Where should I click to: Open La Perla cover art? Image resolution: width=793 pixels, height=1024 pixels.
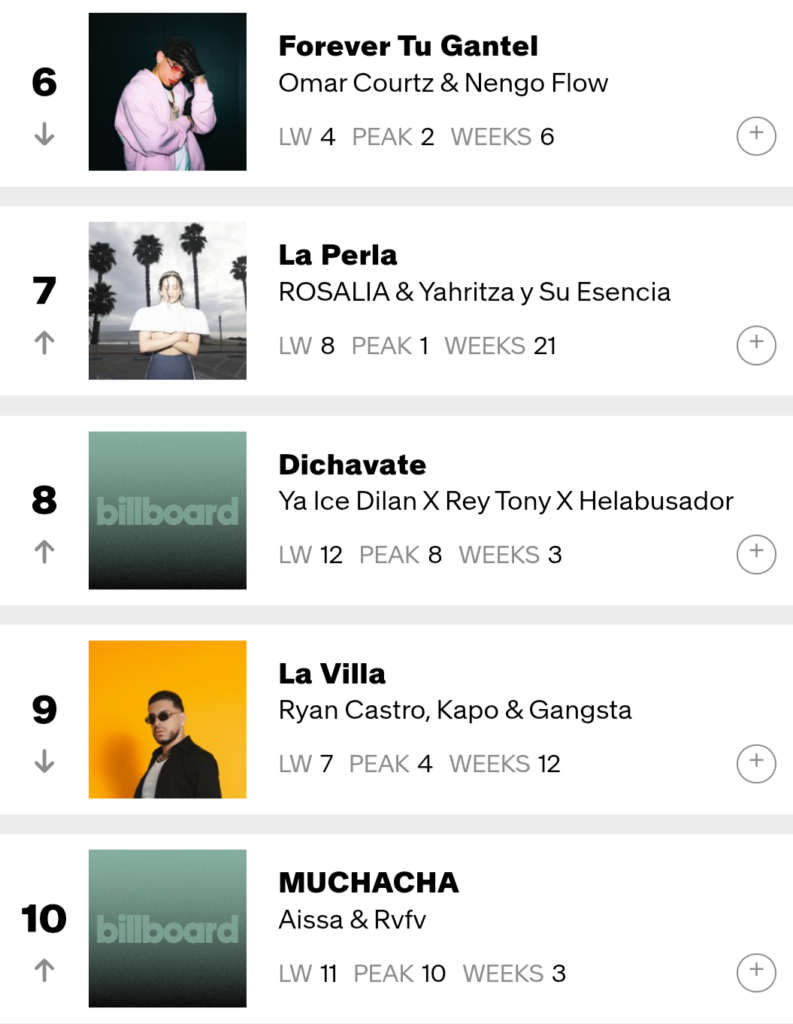(167, 301)
